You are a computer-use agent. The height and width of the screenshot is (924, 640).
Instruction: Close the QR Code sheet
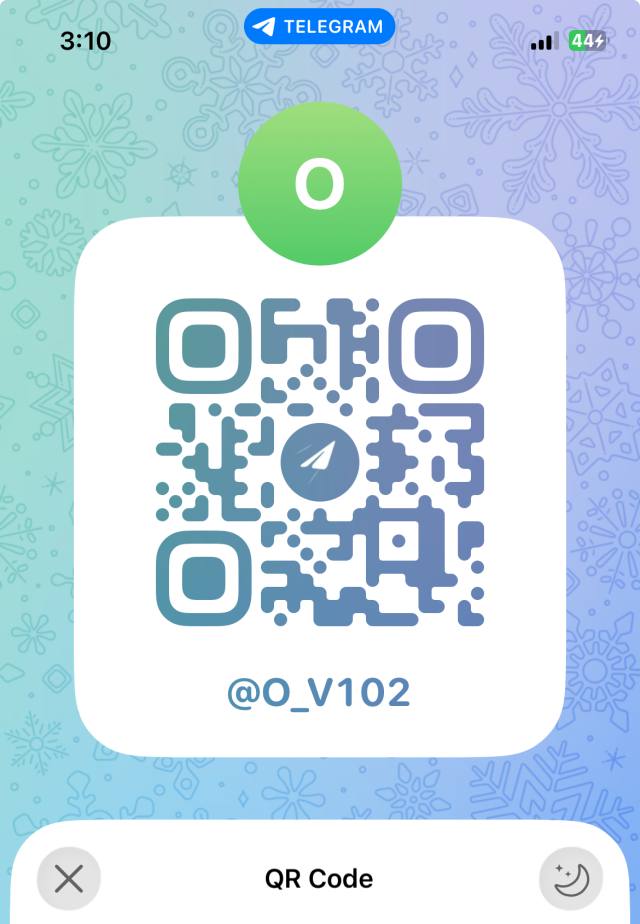pyautogui.click(x=68, y=879)
